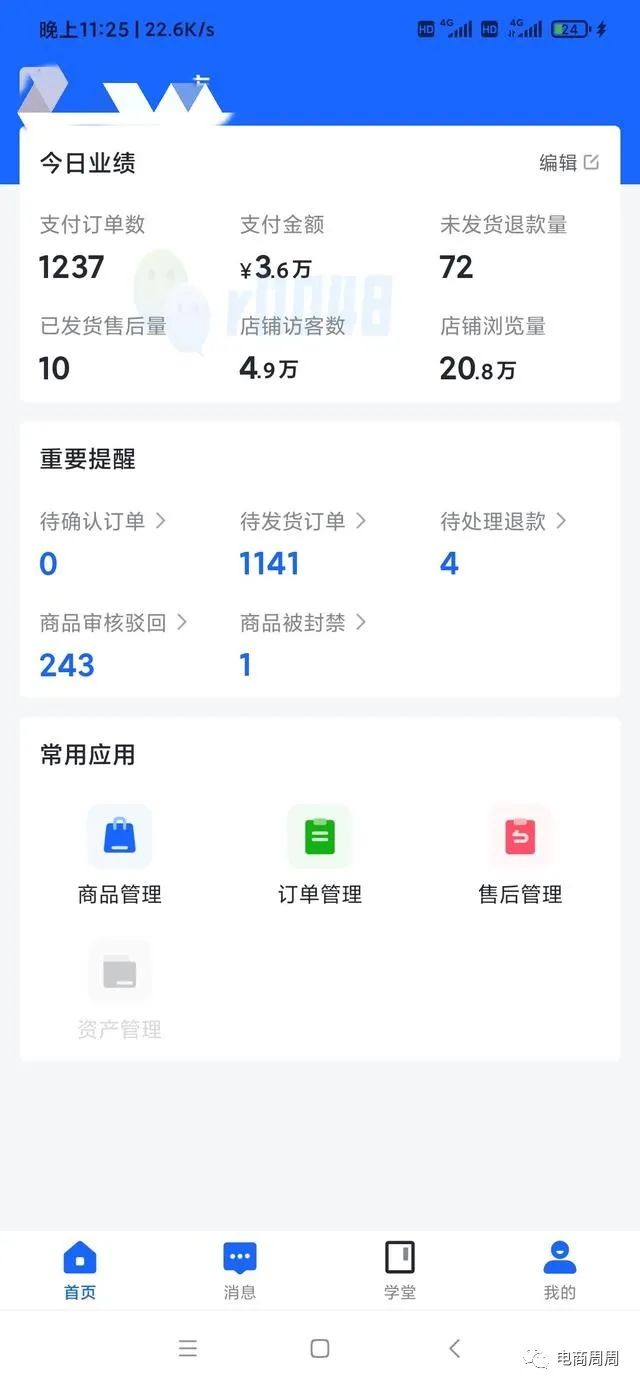Select the 首页 home tab
This screenshot has width=640, height=1387.
coord(80,1270)
